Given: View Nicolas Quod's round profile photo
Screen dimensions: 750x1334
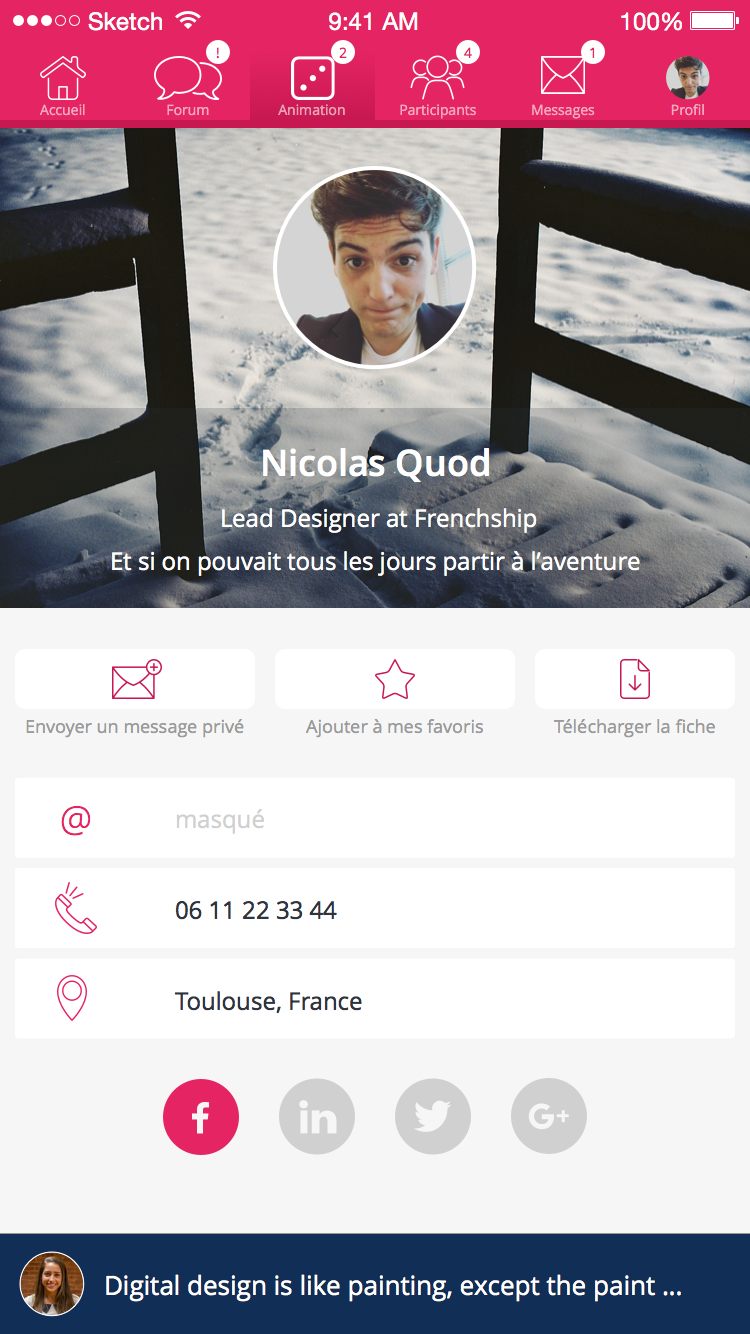Looking at the screenshot, I should [375, 268].
